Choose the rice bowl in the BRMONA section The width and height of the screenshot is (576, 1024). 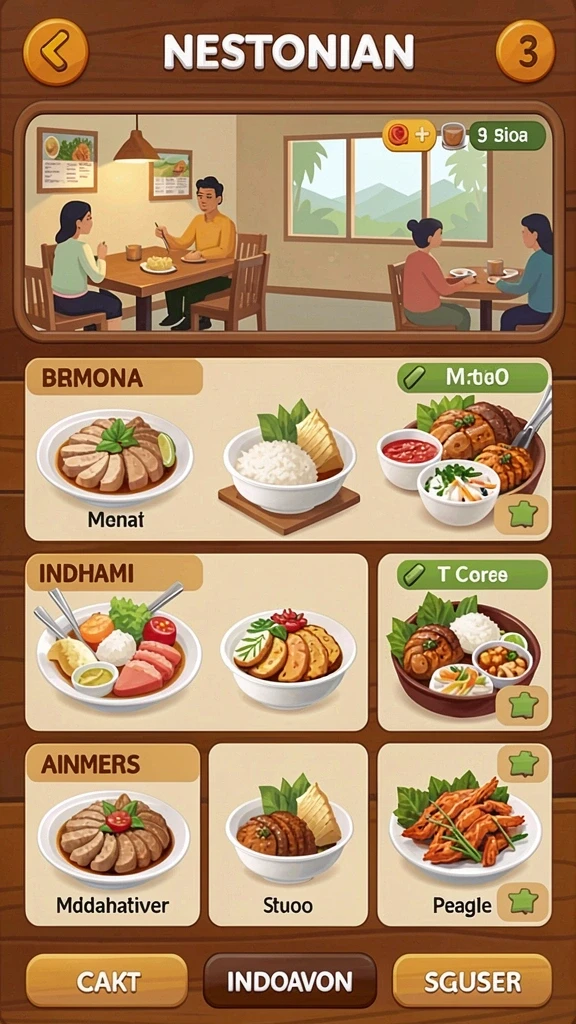289,466
